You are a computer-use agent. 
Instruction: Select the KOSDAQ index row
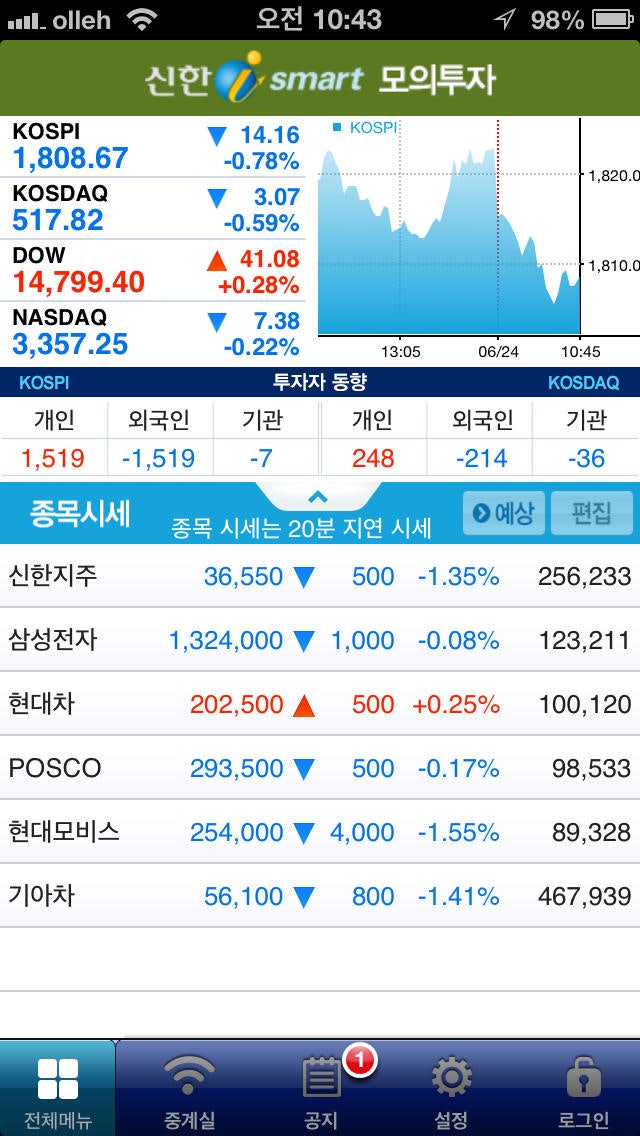point(153,208)
